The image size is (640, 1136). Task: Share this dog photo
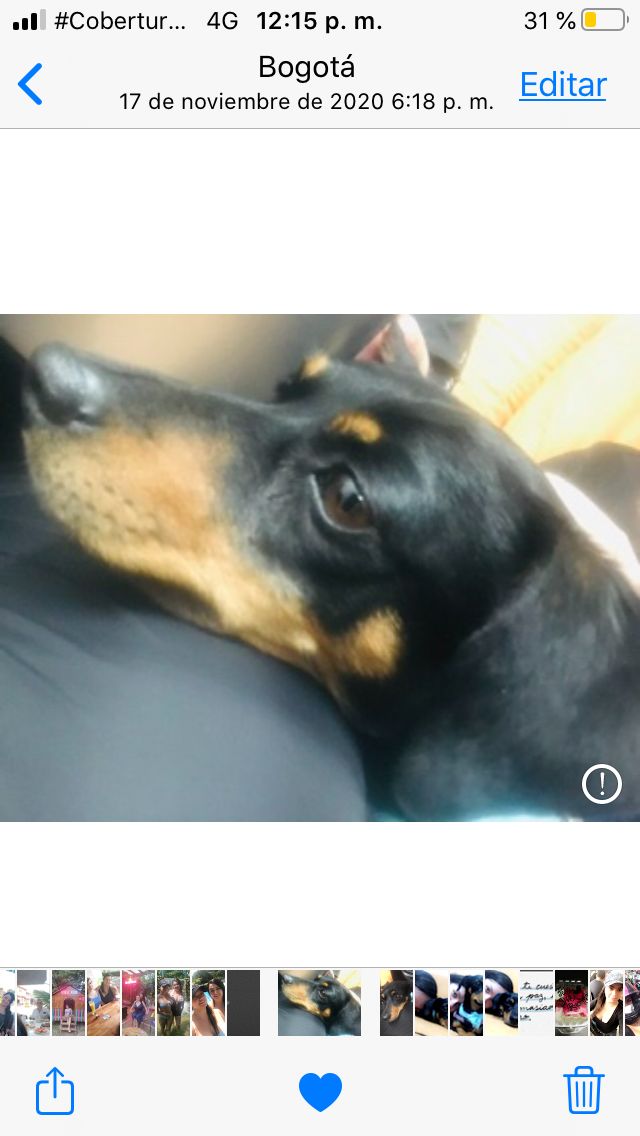[x=55, y=1091]
